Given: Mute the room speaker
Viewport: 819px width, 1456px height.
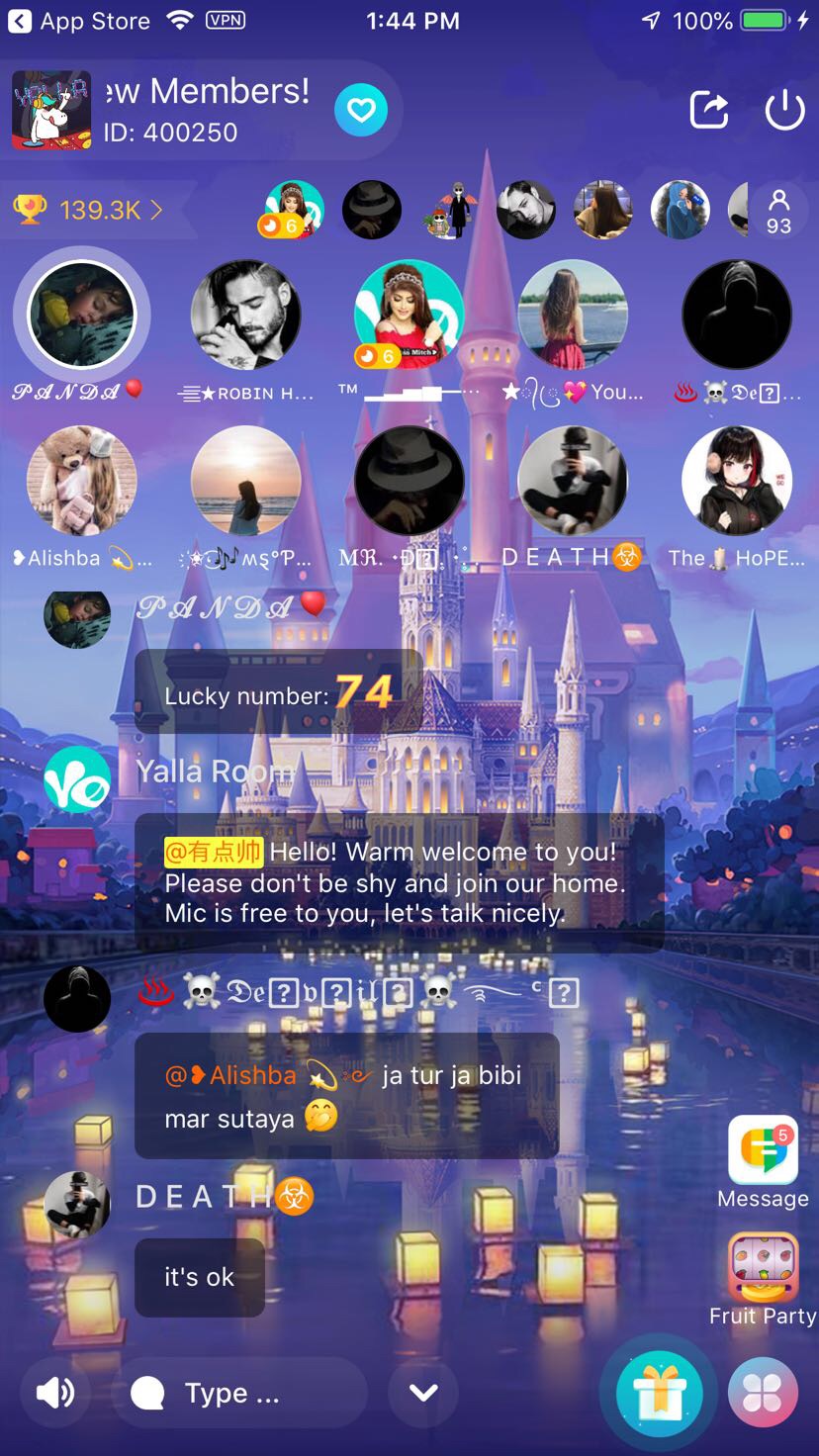Looking at the screenshot, I should 55,1393.
